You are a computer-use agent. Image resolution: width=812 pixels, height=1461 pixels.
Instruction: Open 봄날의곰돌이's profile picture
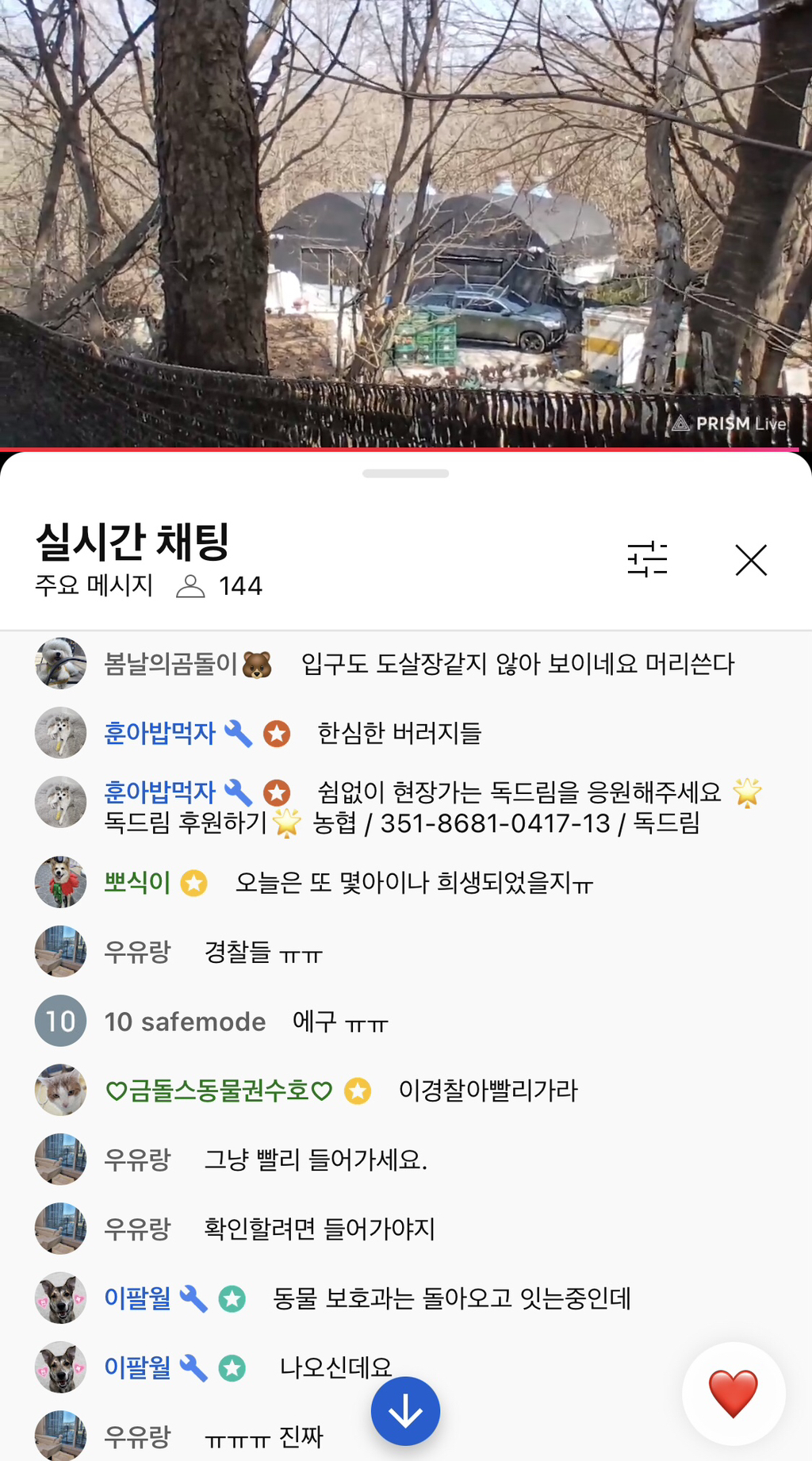tap(60, 663)
